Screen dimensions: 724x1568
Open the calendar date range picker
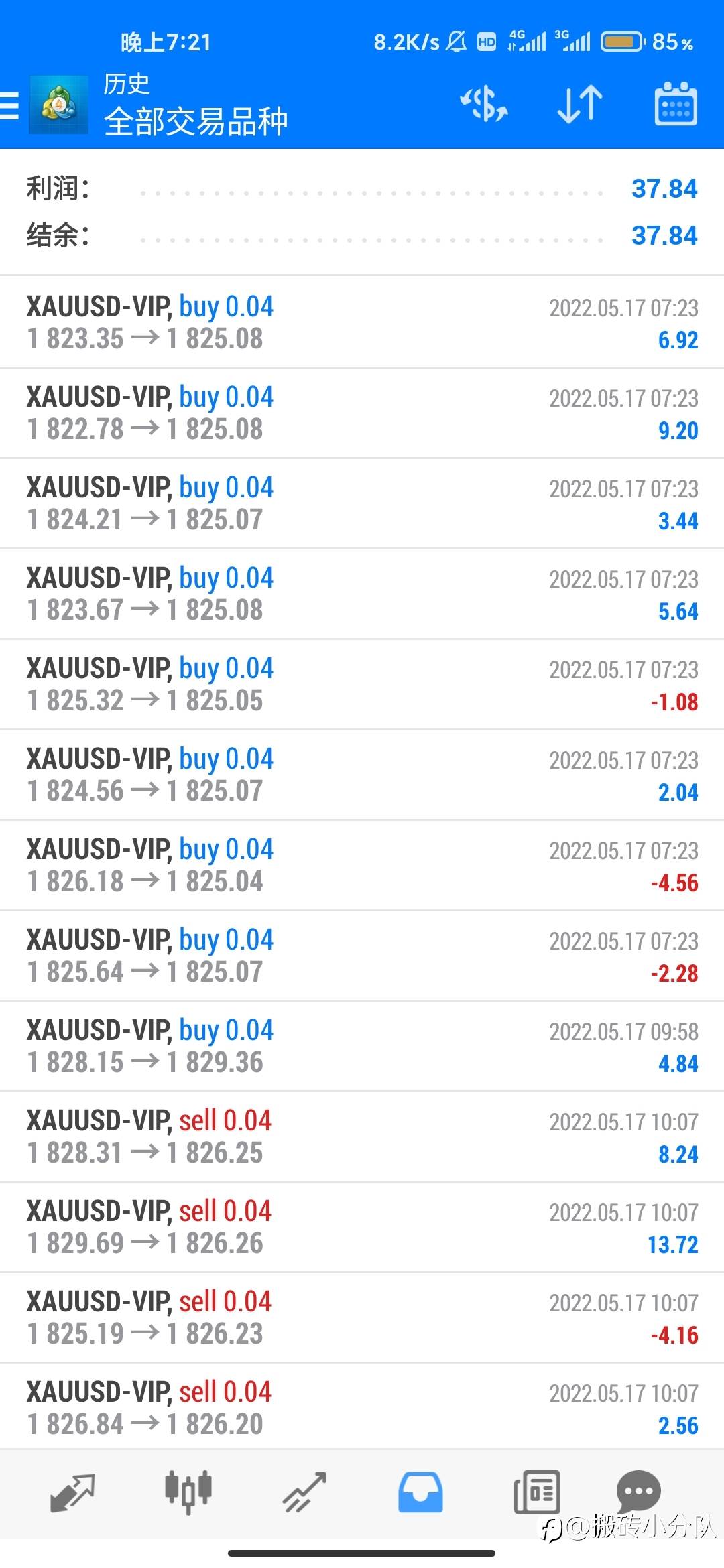[676, 104]
